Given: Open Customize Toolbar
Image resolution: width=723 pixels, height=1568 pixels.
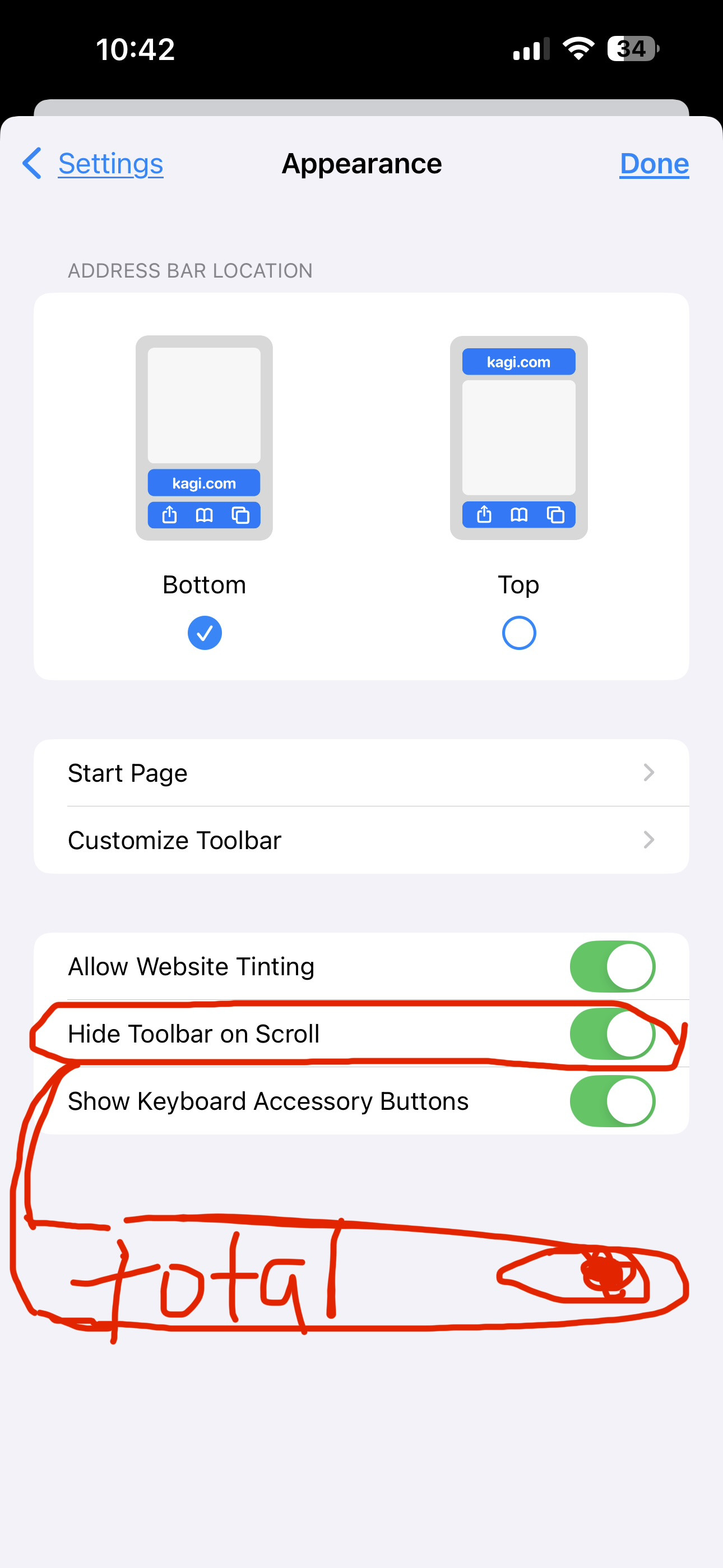Looking at the screenshot, I should [x=361, y=840].
